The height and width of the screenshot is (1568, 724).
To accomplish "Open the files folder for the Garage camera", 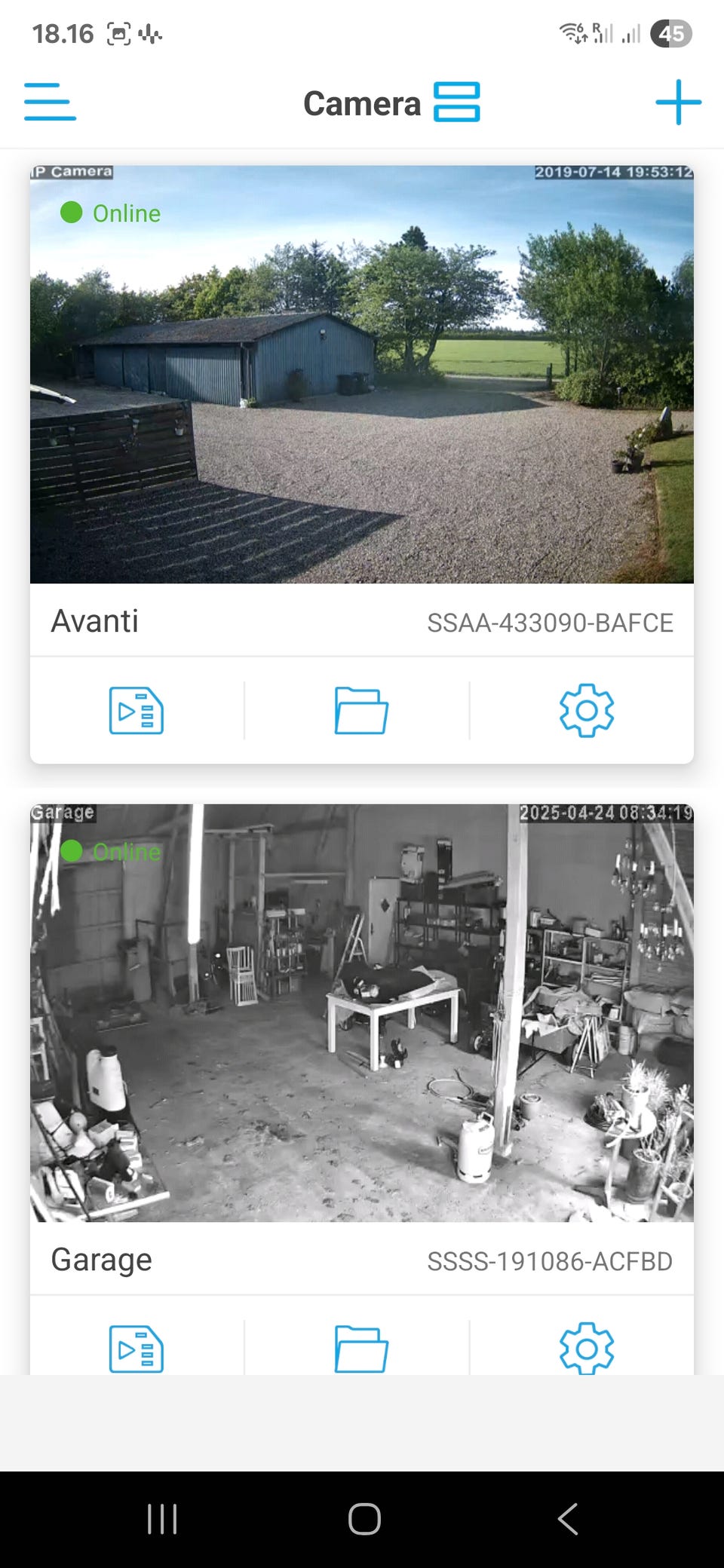I will pyautogui.click(x=361, y=1349).
